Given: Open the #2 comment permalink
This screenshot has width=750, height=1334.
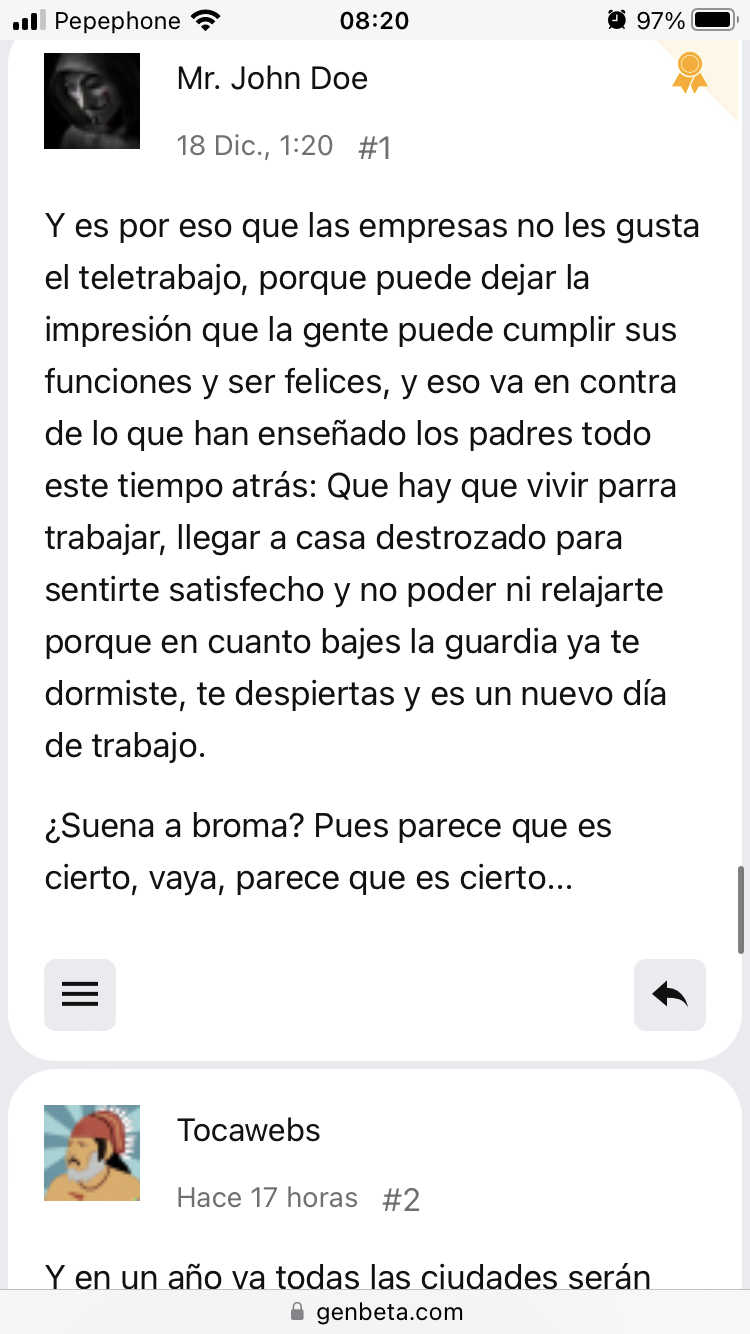Looking at the screenshot, I should [401, 1200].
